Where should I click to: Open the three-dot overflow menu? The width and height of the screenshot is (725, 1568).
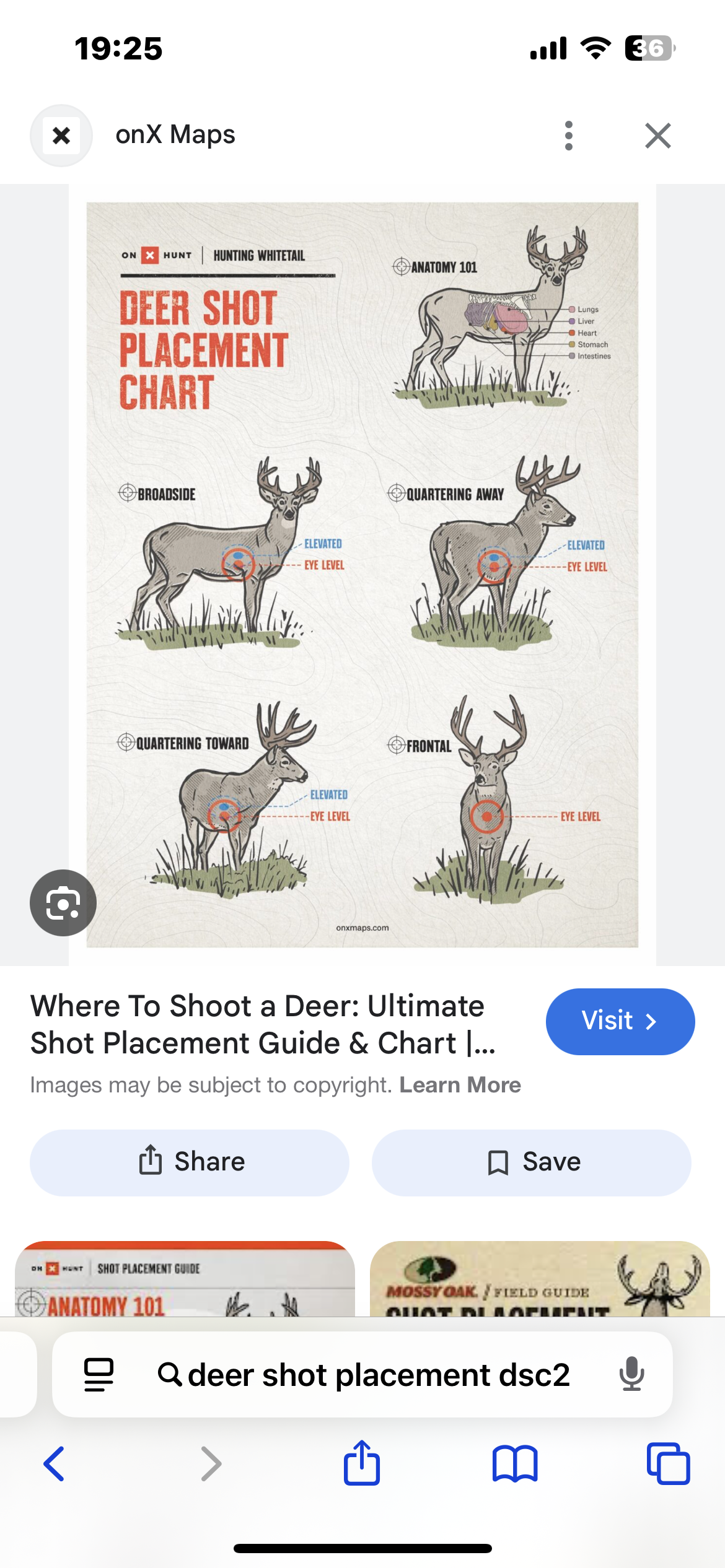point(569,135)
